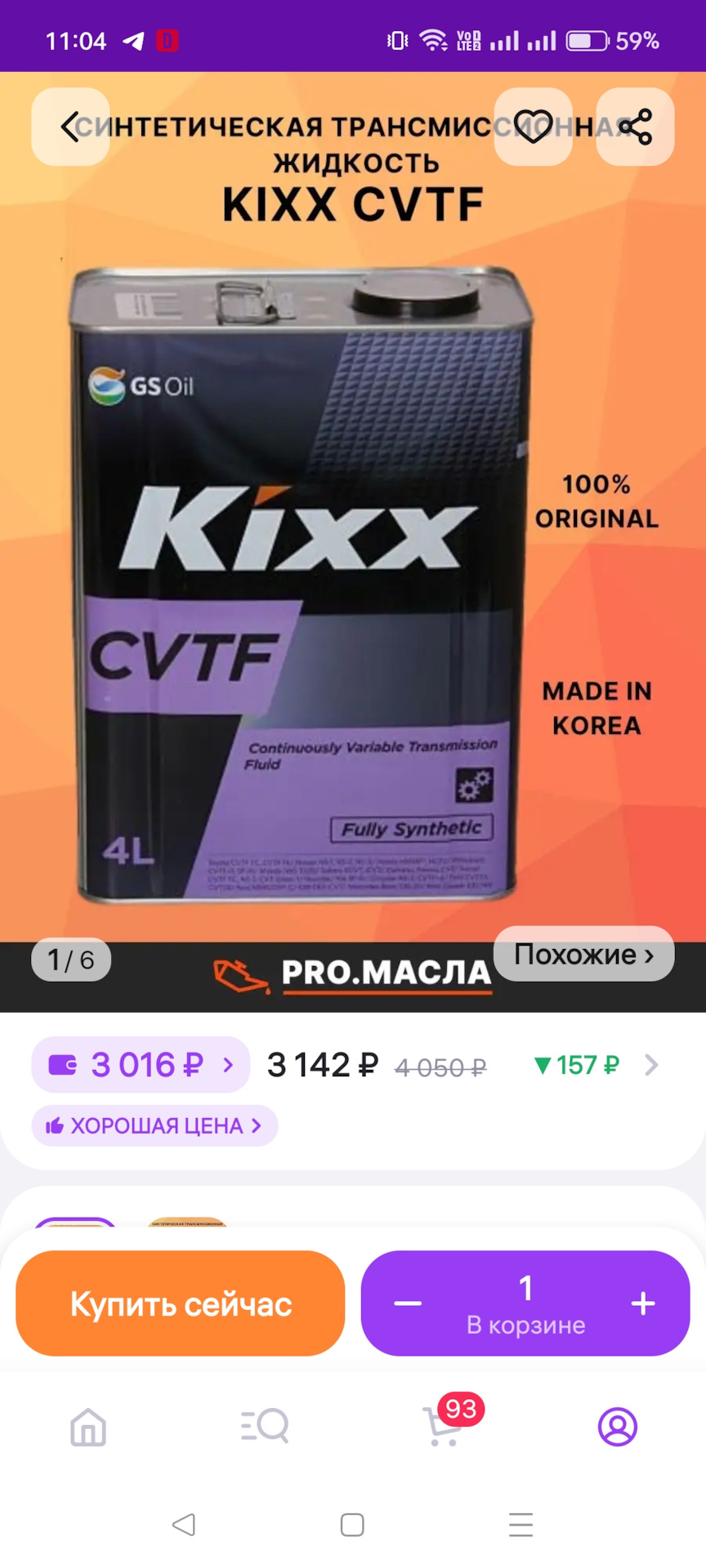The image size is (706, 1568).
Task: Open the cart with 93 items
Action: coord(443,1427)
